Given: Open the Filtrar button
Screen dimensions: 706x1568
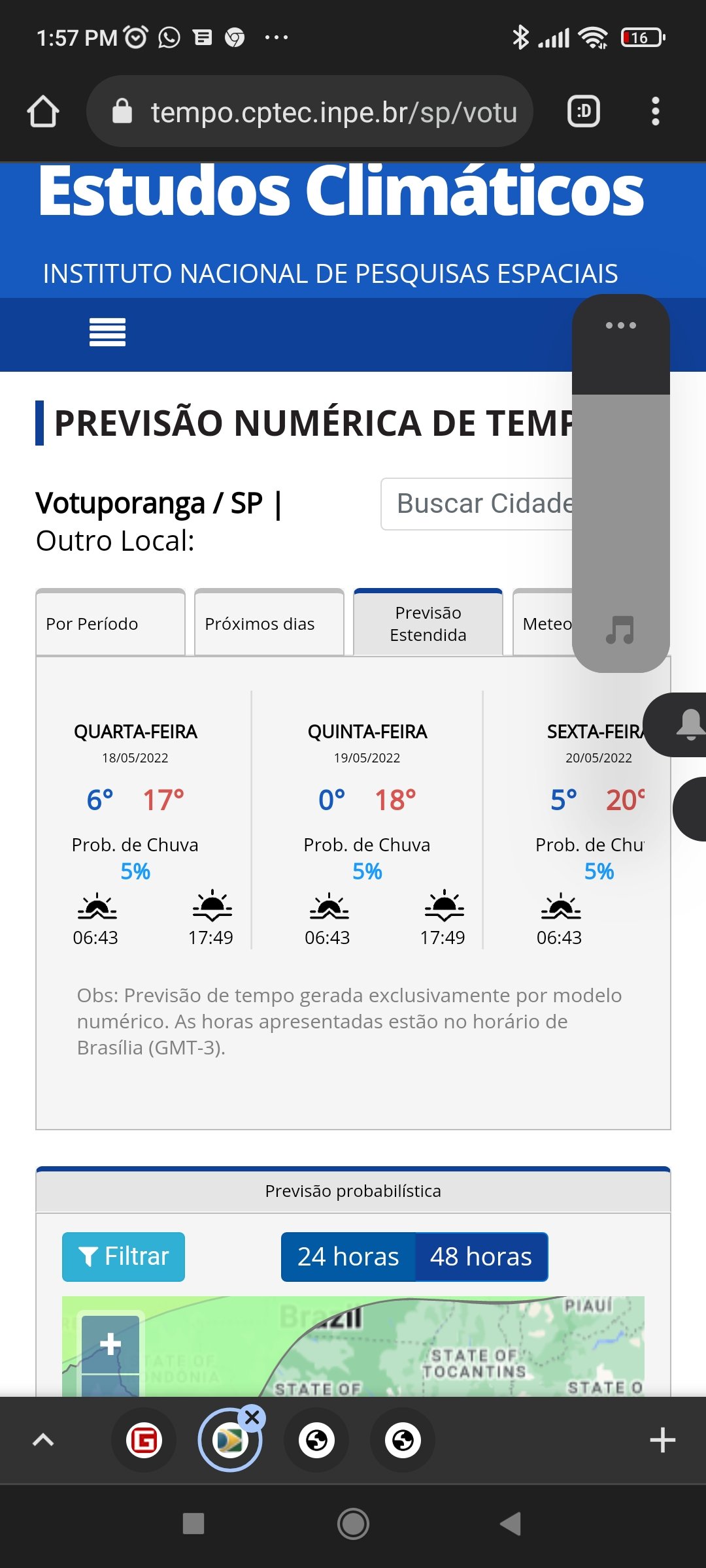Looking at the screenshot, I should [x=124, y=1256].
